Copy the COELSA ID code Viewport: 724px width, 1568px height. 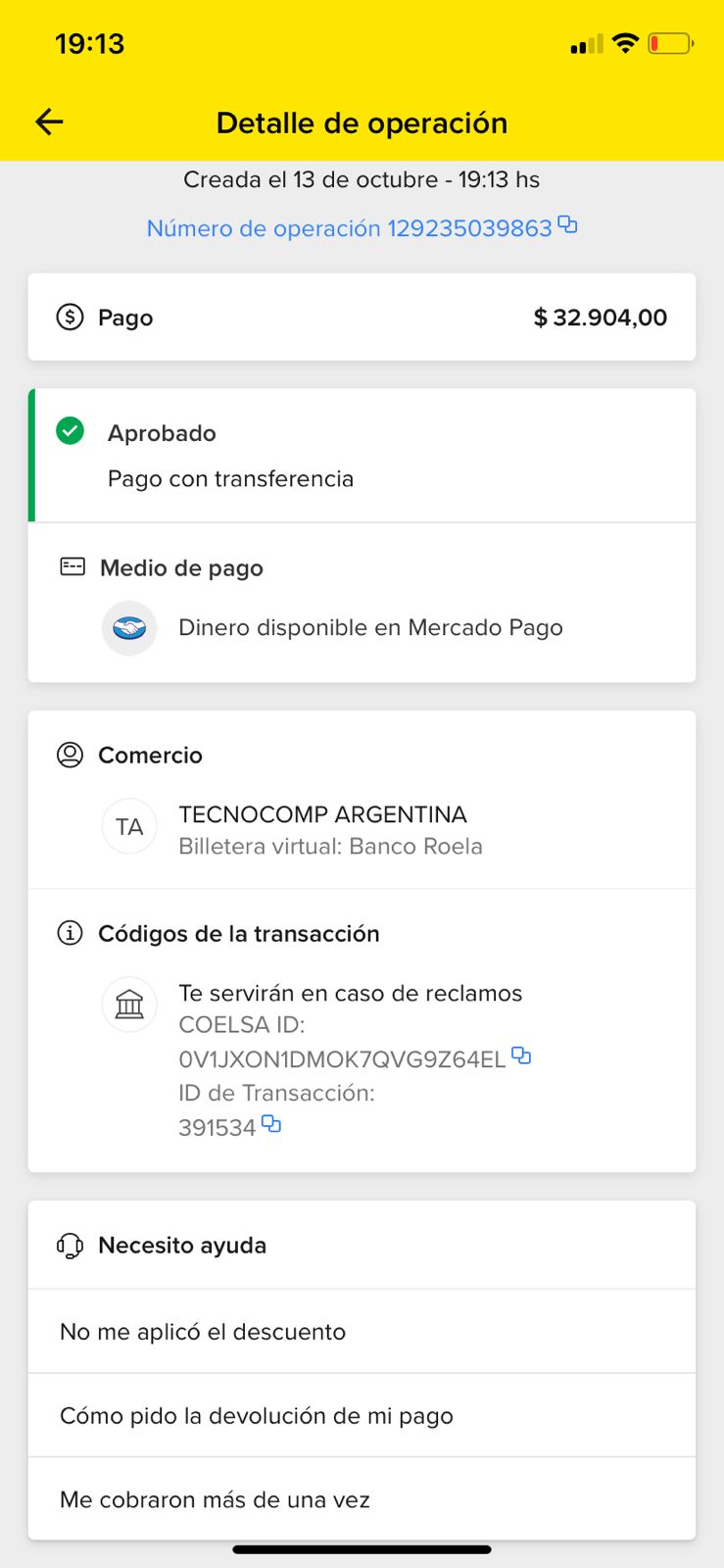point(521,1055)
